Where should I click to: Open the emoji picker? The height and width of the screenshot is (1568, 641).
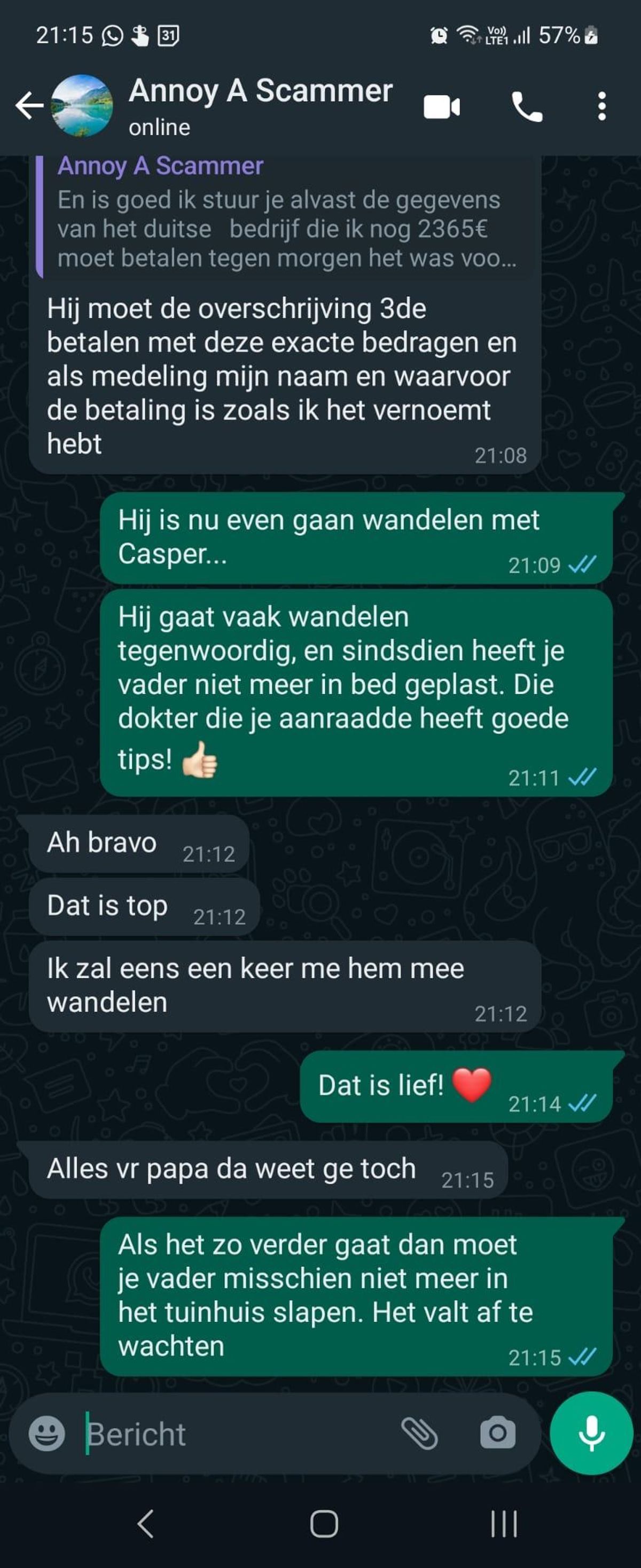point(47,1433)
